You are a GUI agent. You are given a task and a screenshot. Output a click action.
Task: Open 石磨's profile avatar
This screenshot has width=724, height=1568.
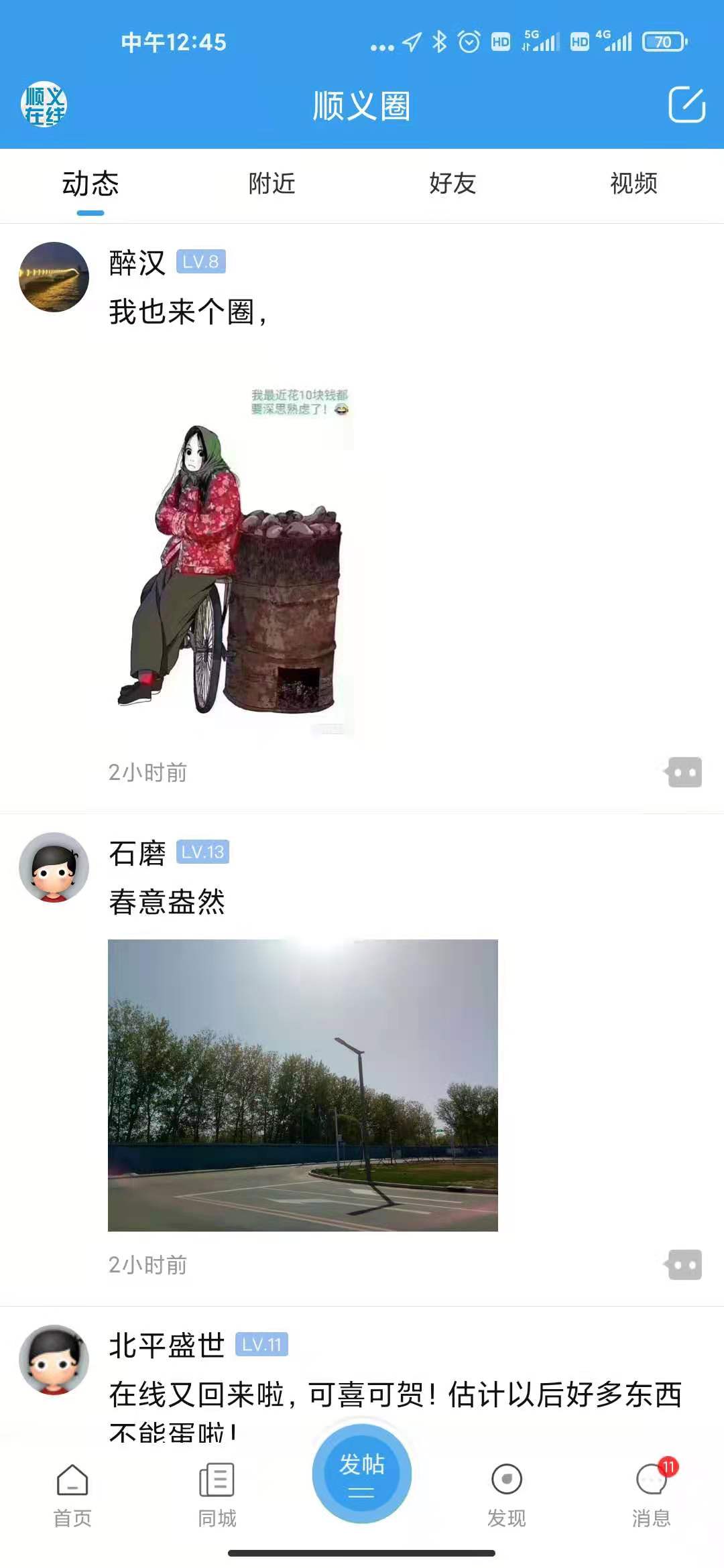coord(54,867)
